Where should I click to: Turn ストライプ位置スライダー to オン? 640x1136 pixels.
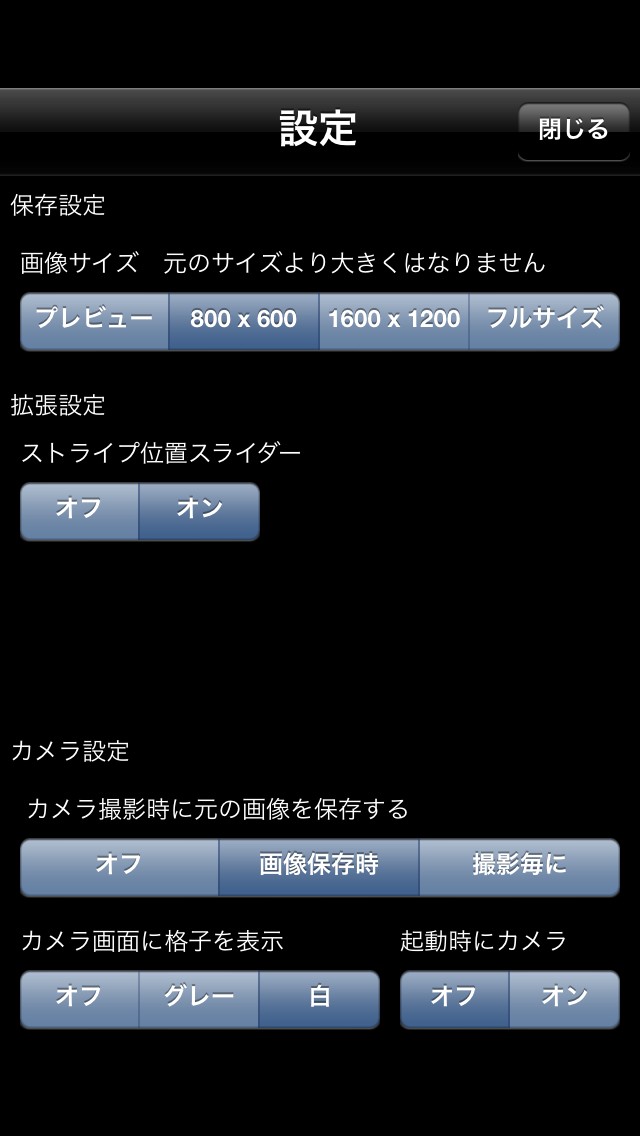coord(199,511)
